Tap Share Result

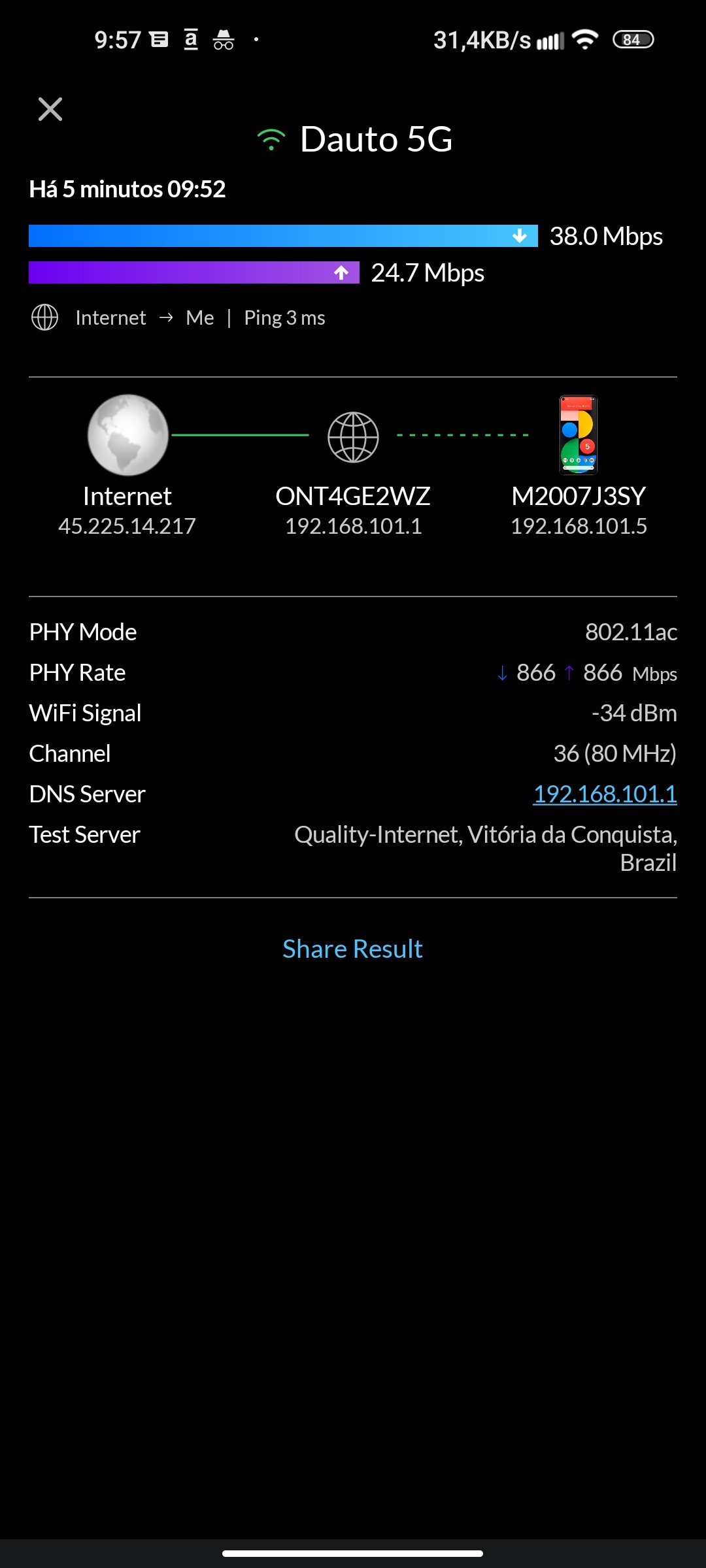coord(352,949)
